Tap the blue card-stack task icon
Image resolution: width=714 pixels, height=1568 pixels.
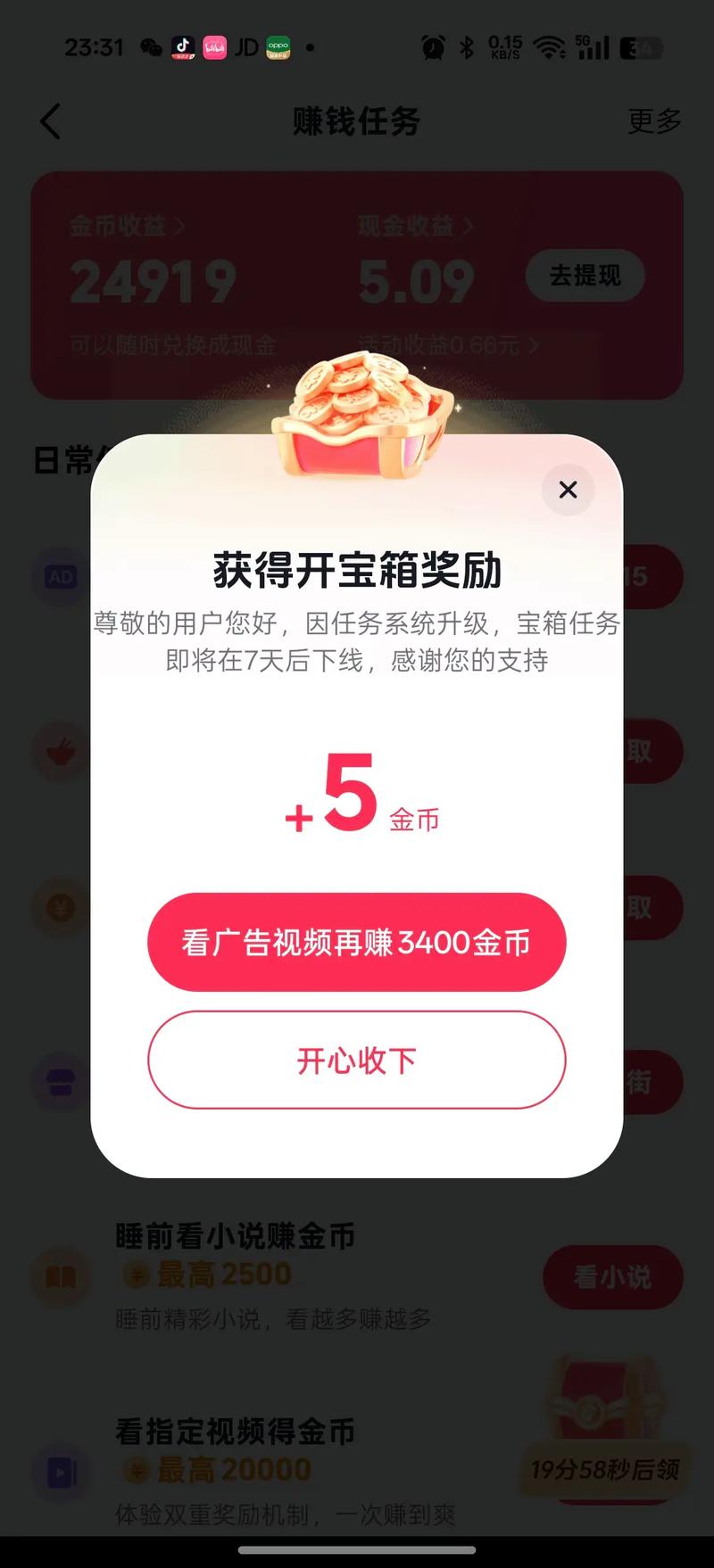(x=59, y=1081)
